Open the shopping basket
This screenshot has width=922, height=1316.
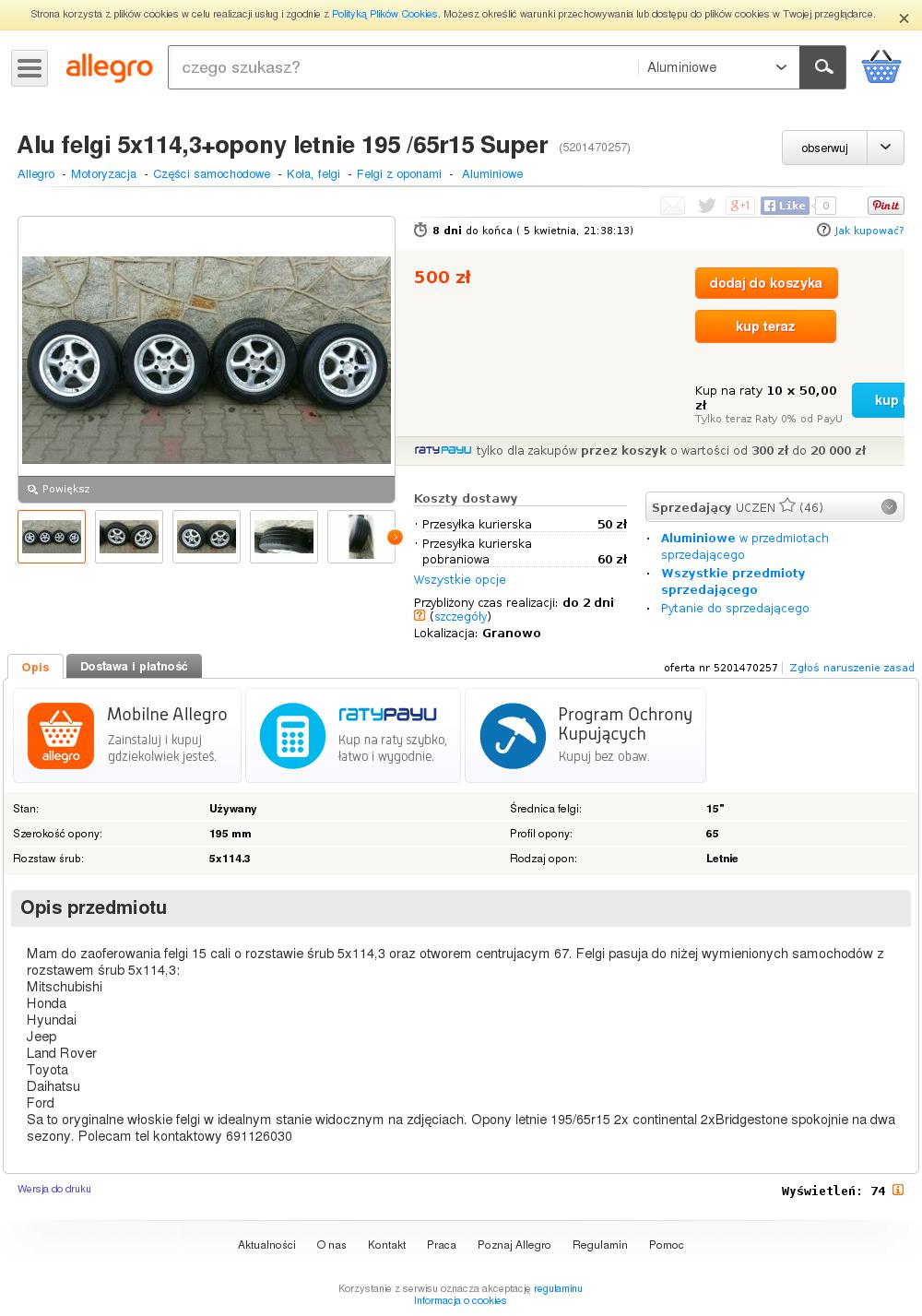point(881,67)
